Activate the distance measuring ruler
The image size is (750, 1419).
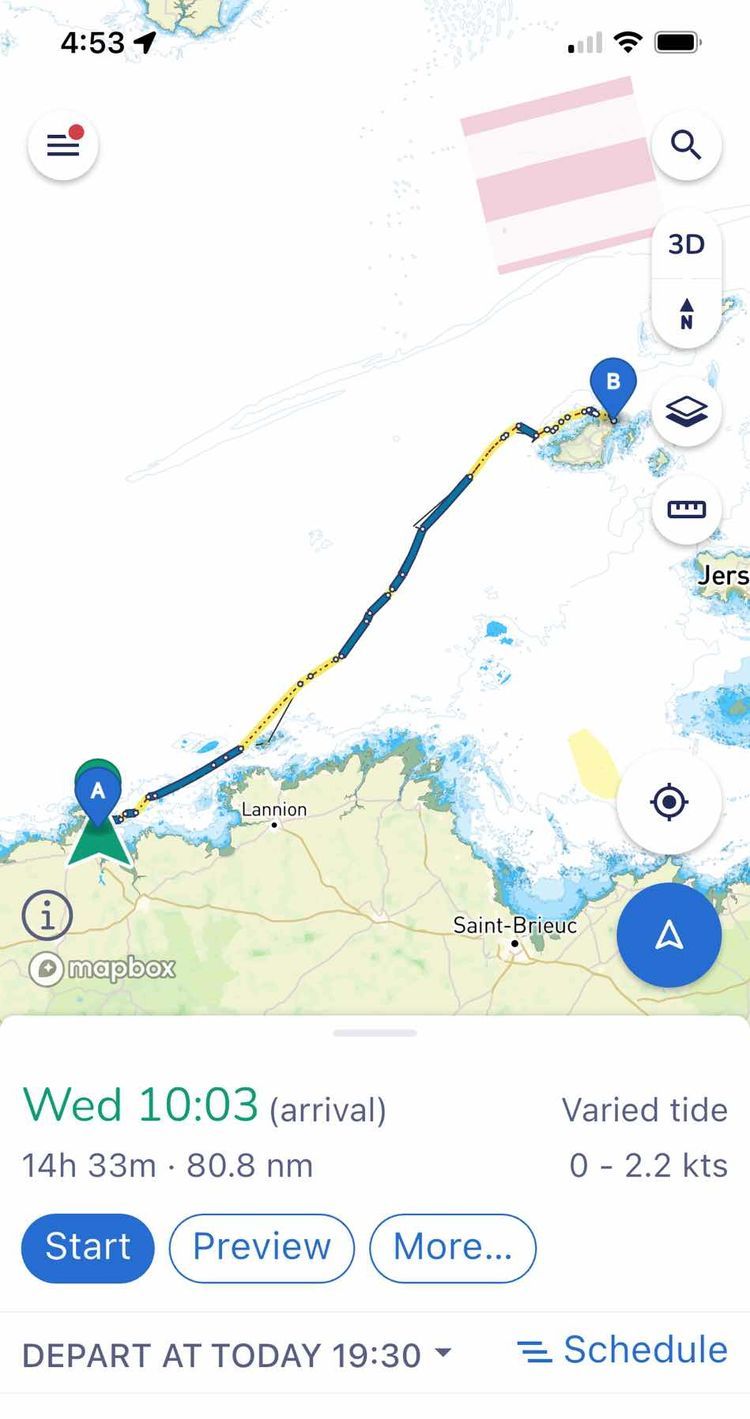tap(686, 509)
